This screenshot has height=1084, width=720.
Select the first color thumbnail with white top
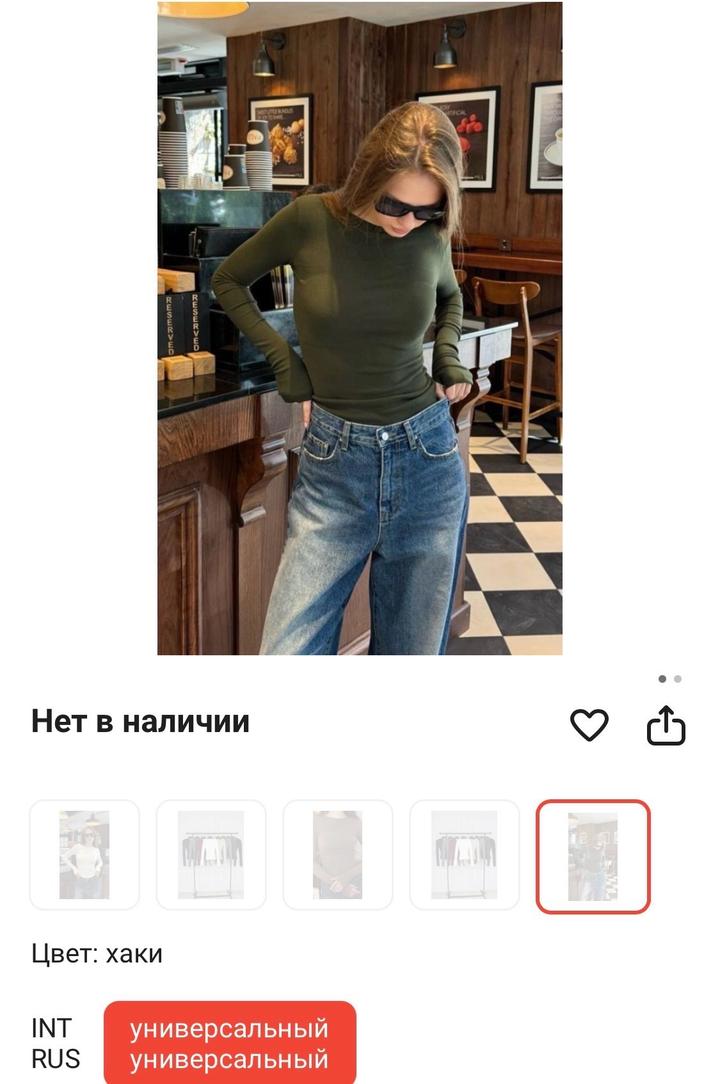[x=85, y=855]
